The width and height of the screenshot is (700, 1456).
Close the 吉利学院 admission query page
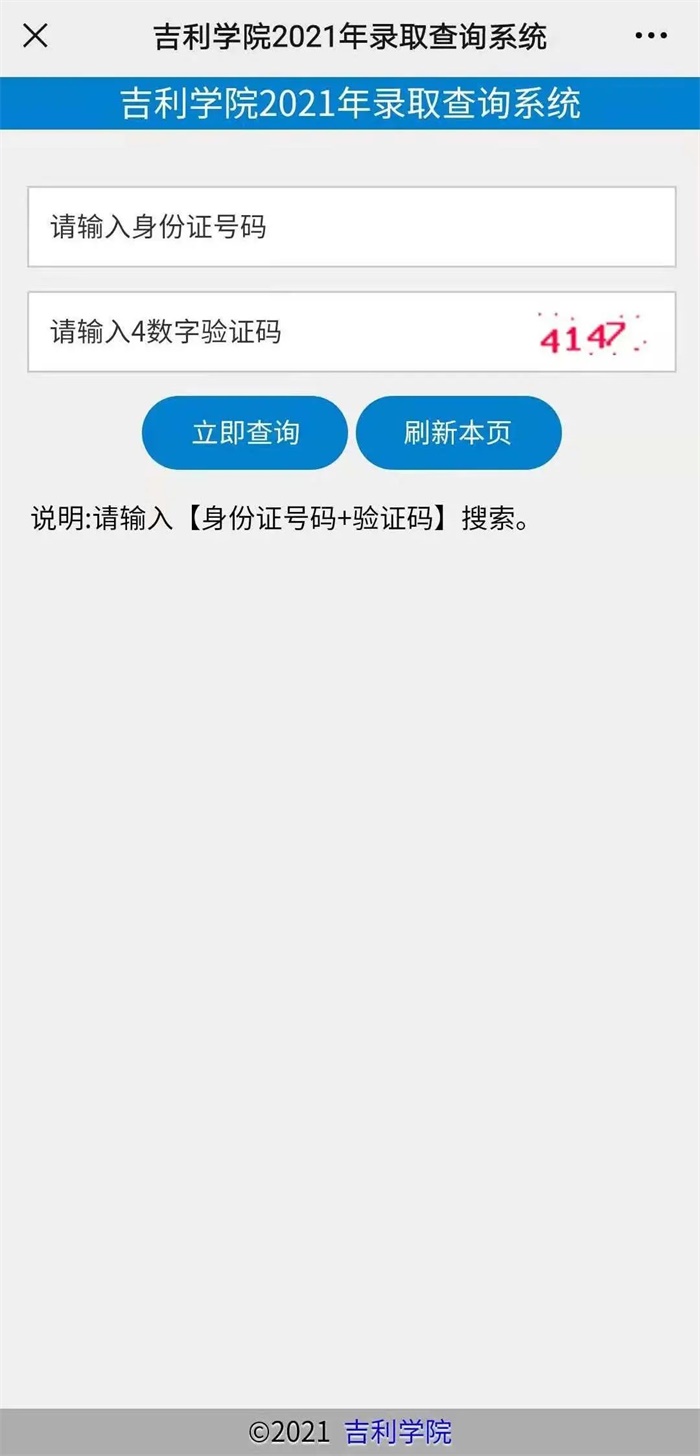[x=35, y=37]
